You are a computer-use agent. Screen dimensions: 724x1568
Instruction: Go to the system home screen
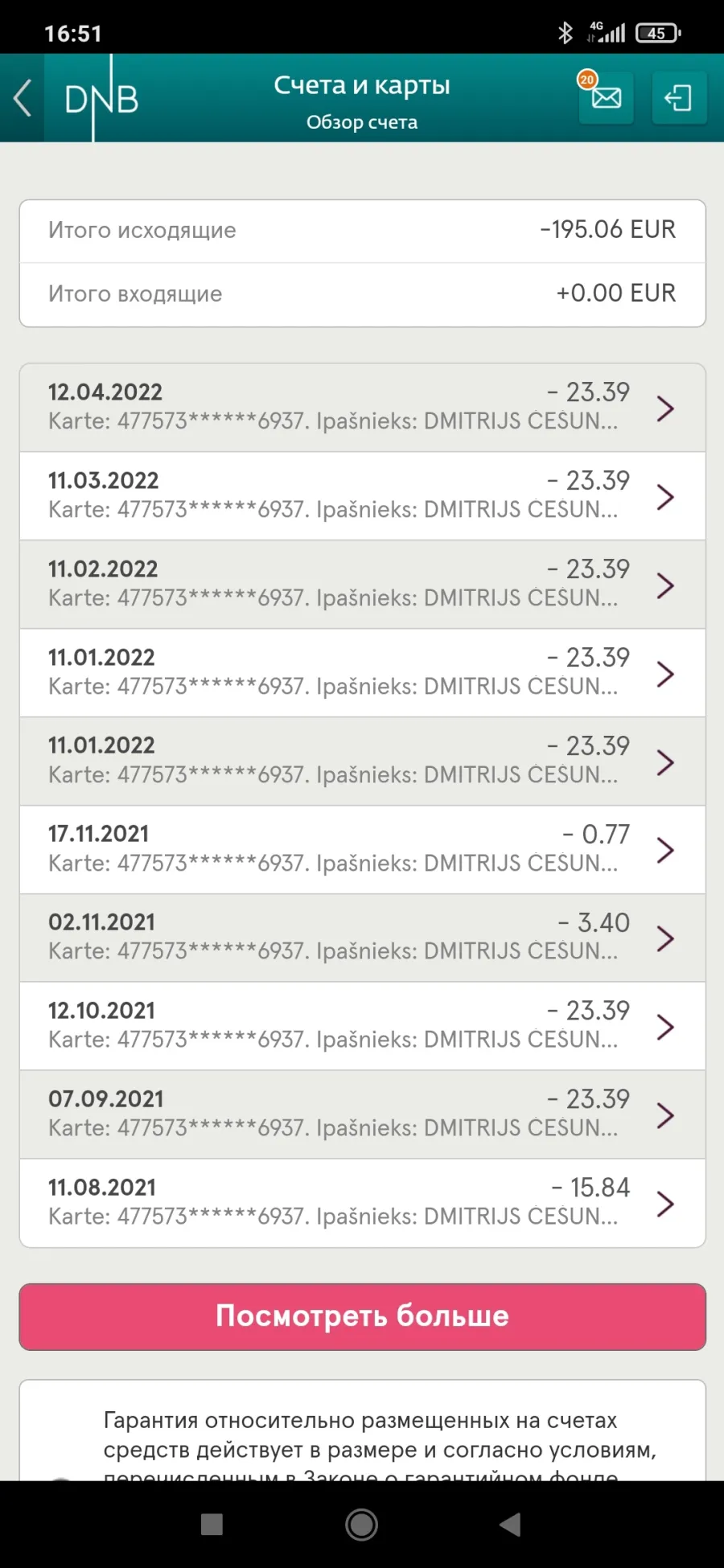point(361,1524)
